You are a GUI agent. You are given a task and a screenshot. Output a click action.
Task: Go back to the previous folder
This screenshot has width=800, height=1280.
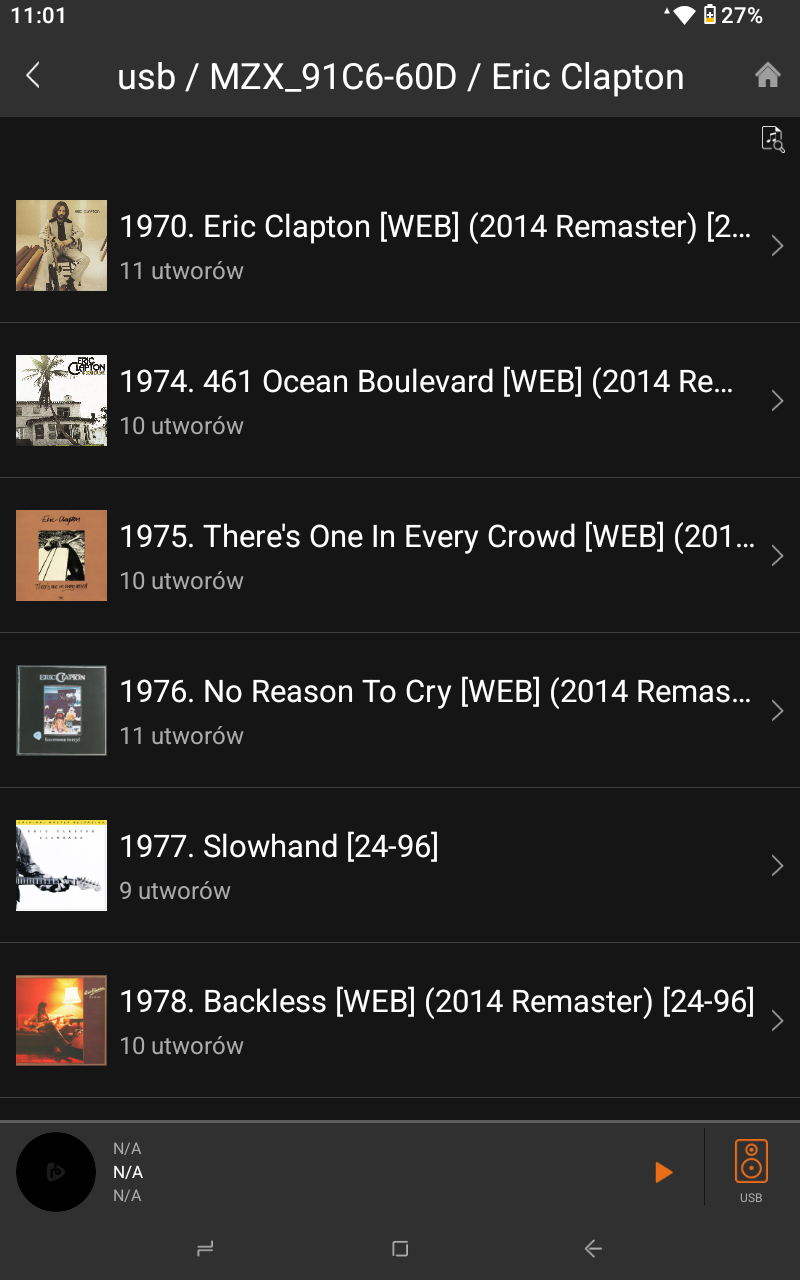tap(33, 76)
